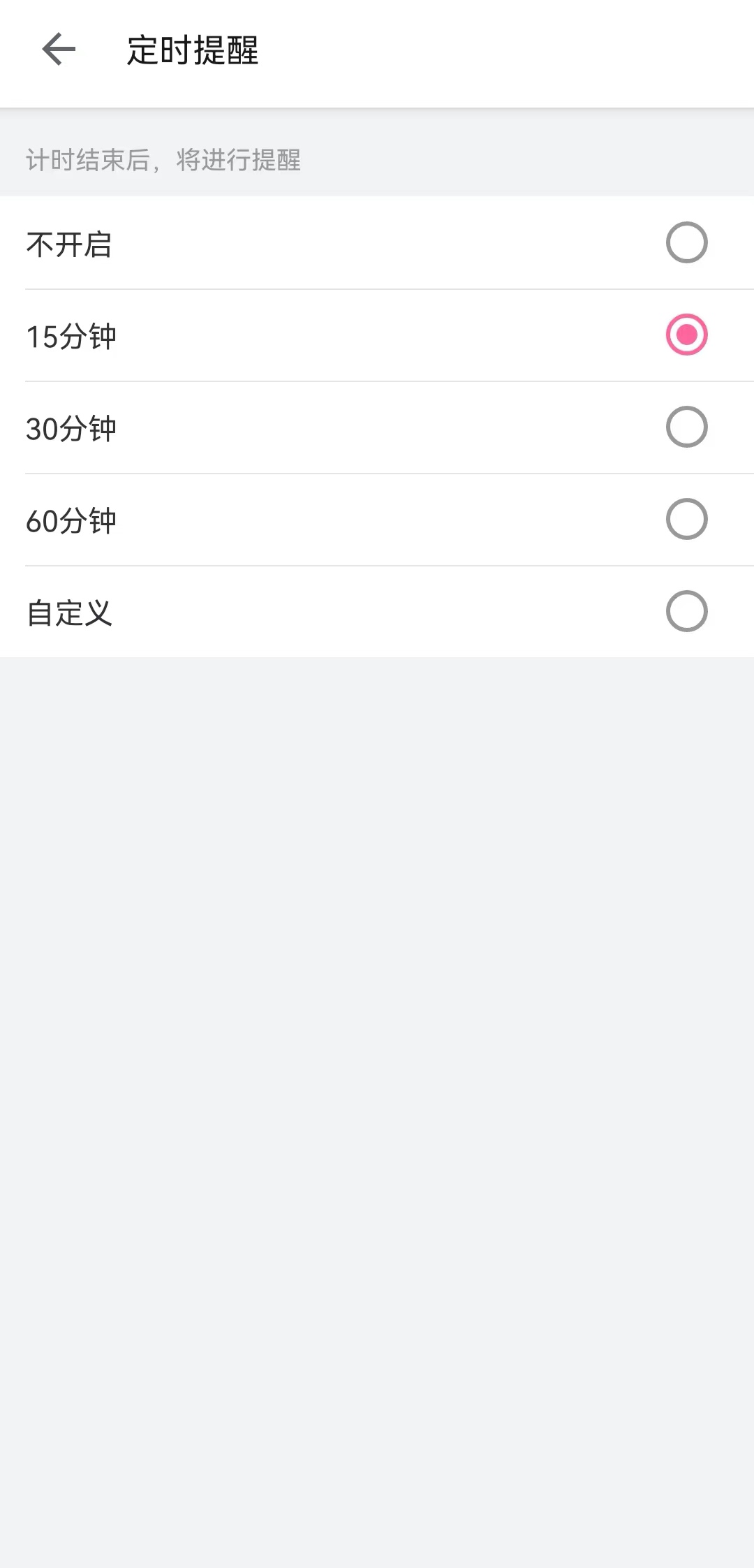
Task: Tap the divider area below 自定义 row
Action: pyautogui.click(x=377, y=657)
